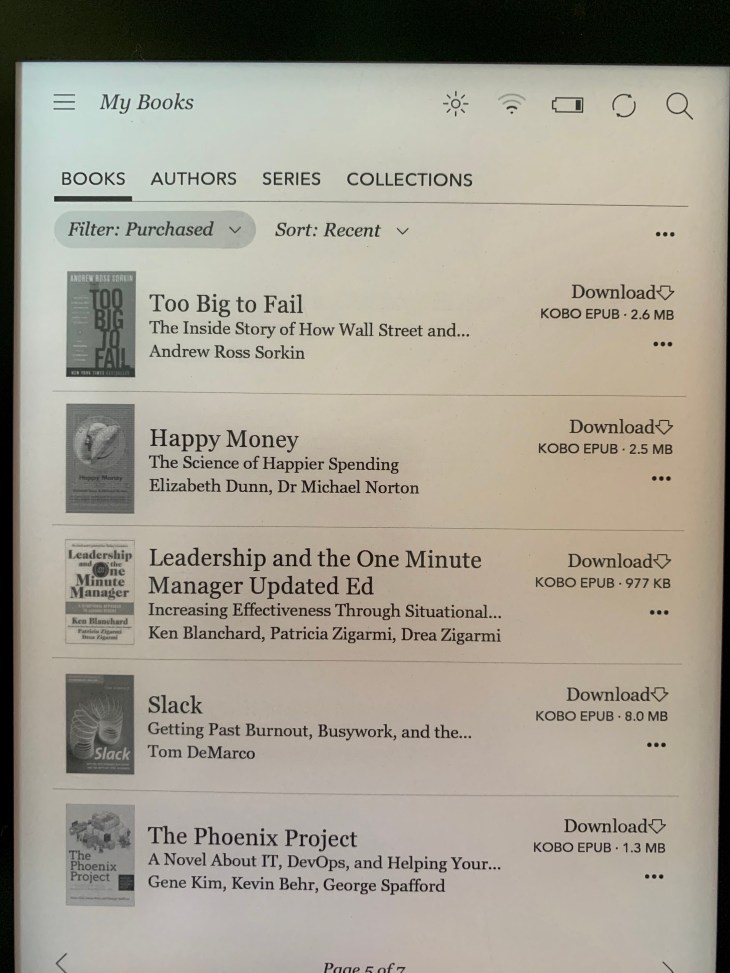
Task: Open the Happy Money book cover
Action: [100, 458]
